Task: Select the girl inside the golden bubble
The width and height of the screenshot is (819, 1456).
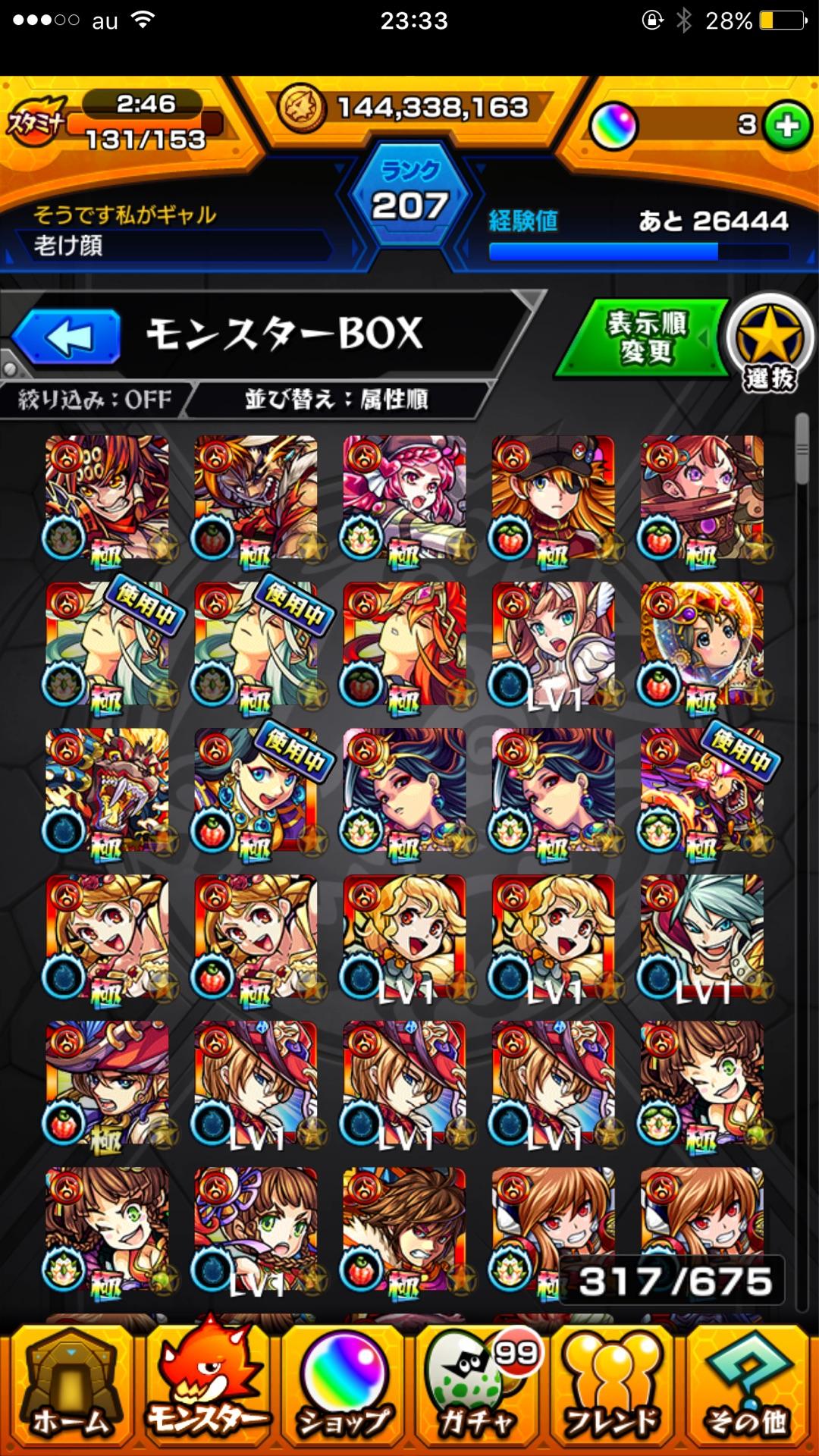Action: tap(701, 643)
